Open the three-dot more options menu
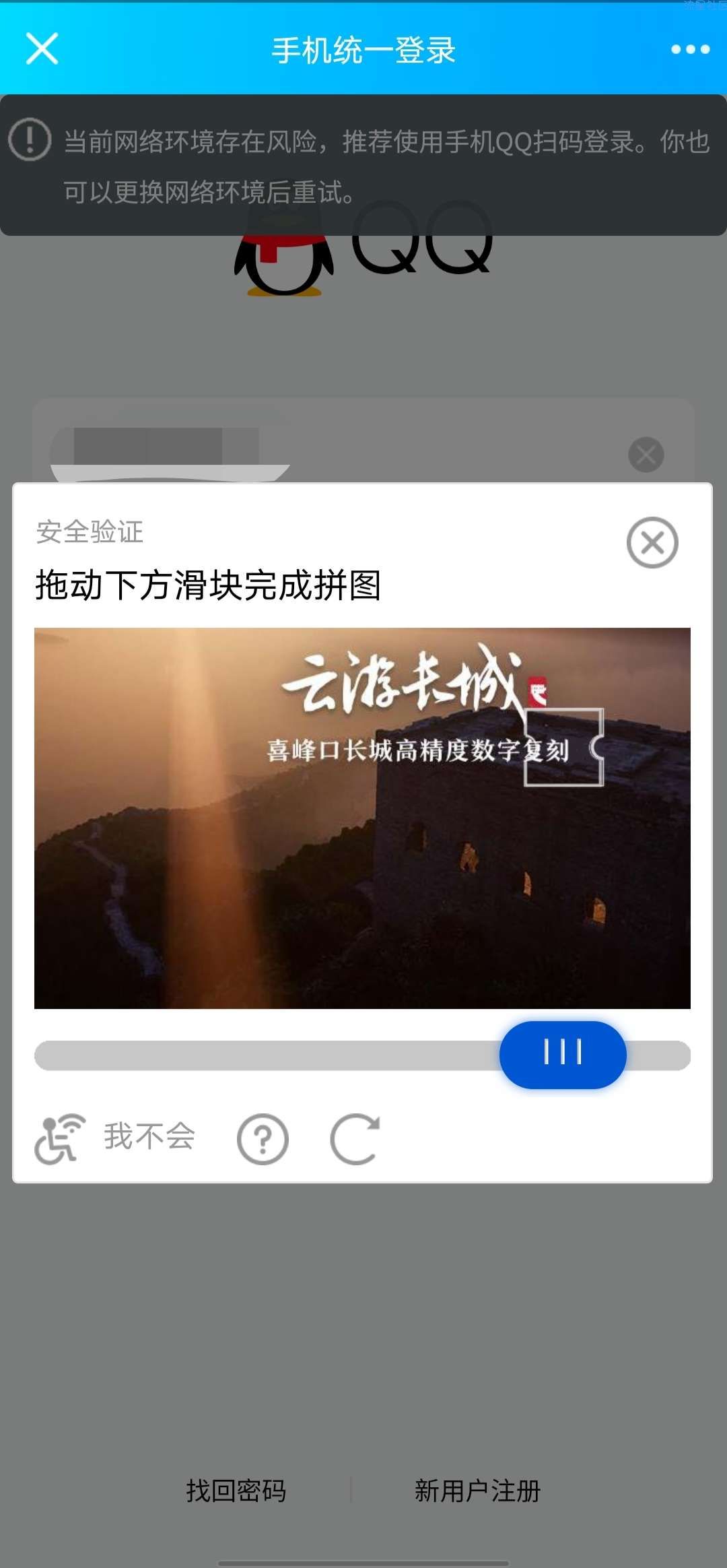727x1568 pixels. (x=690, y=49)
